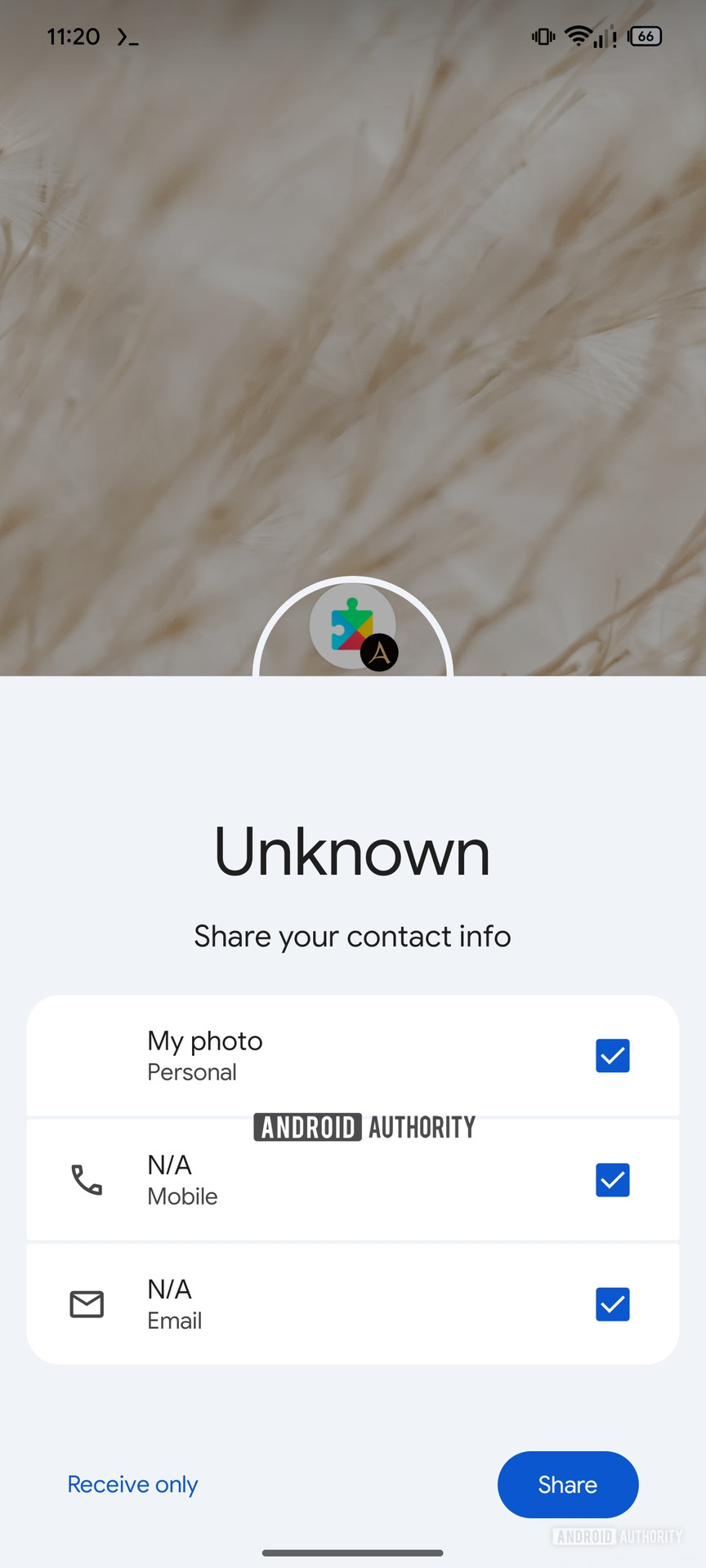This screenshot has width=706, height=1568.
Task: Click the terminal prompt icon in status bar
Action: click(x=127, y=37)
